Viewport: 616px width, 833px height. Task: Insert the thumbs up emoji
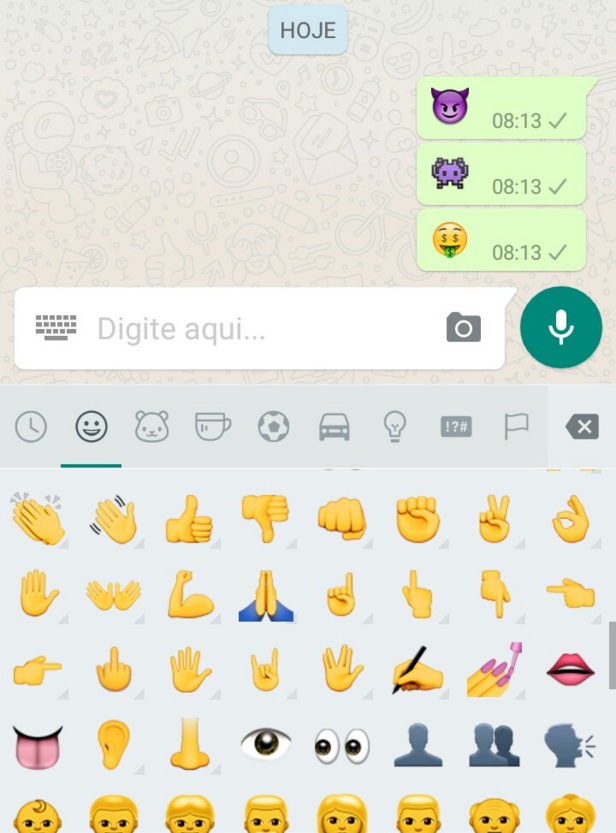pyautogui.click(x=189, y=520)
